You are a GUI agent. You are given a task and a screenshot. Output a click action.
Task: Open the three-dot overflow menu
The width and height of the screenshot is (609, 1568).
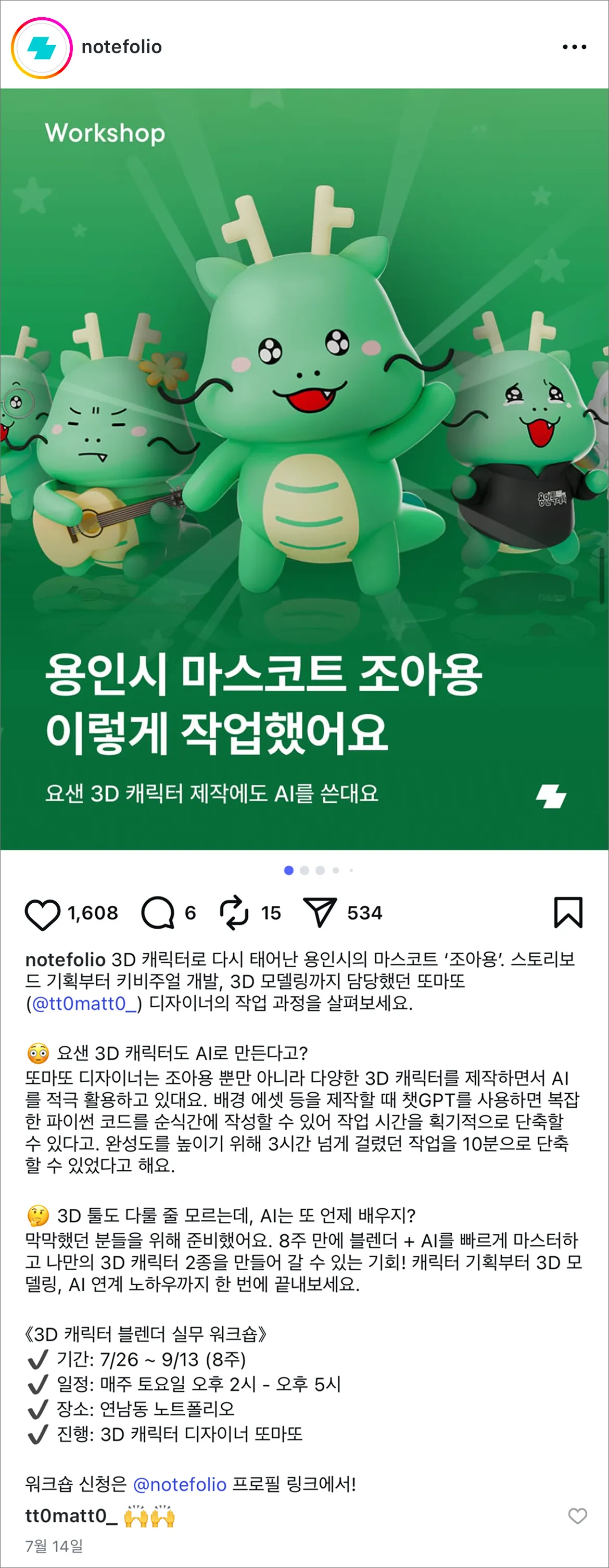[574, 47]
